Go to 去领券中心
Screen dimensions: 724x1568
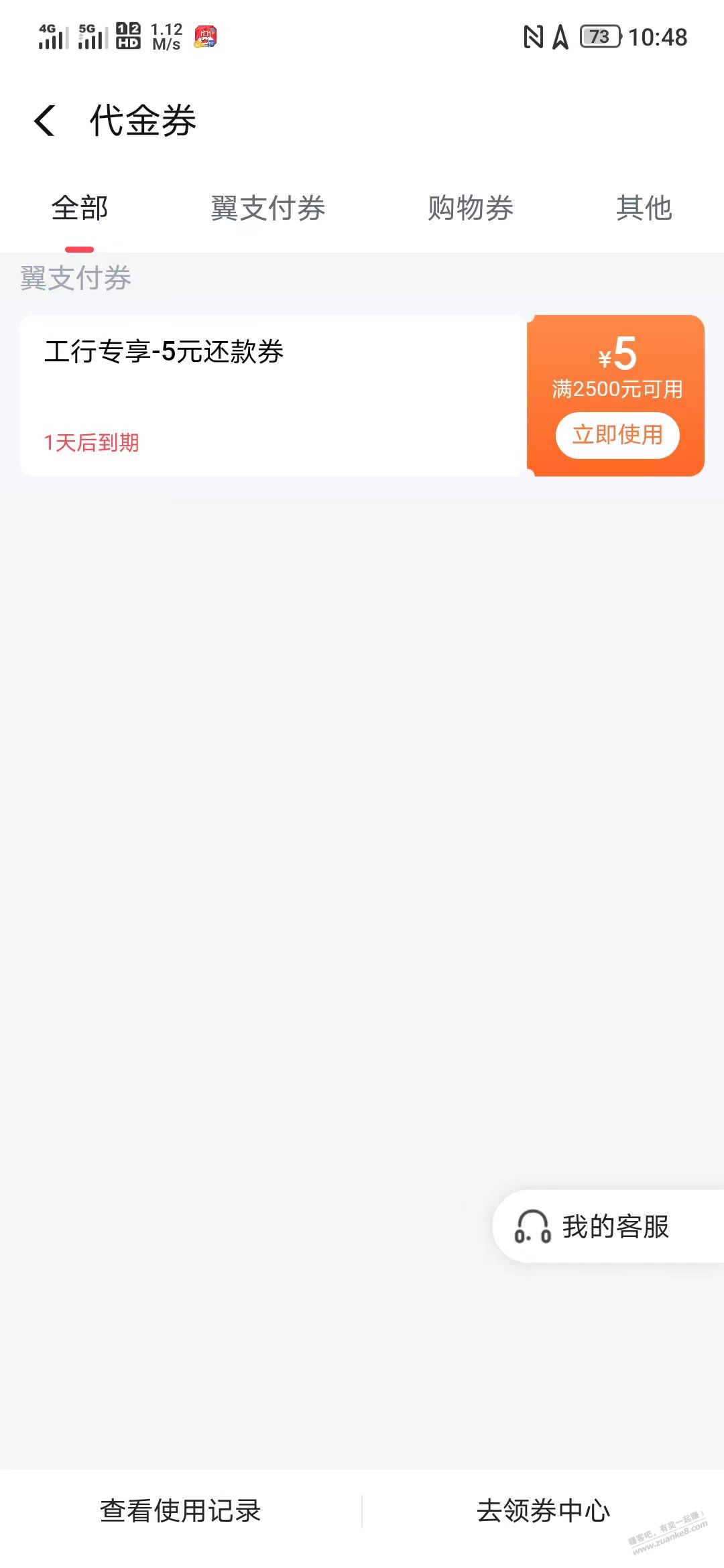tap(543, 1511)
